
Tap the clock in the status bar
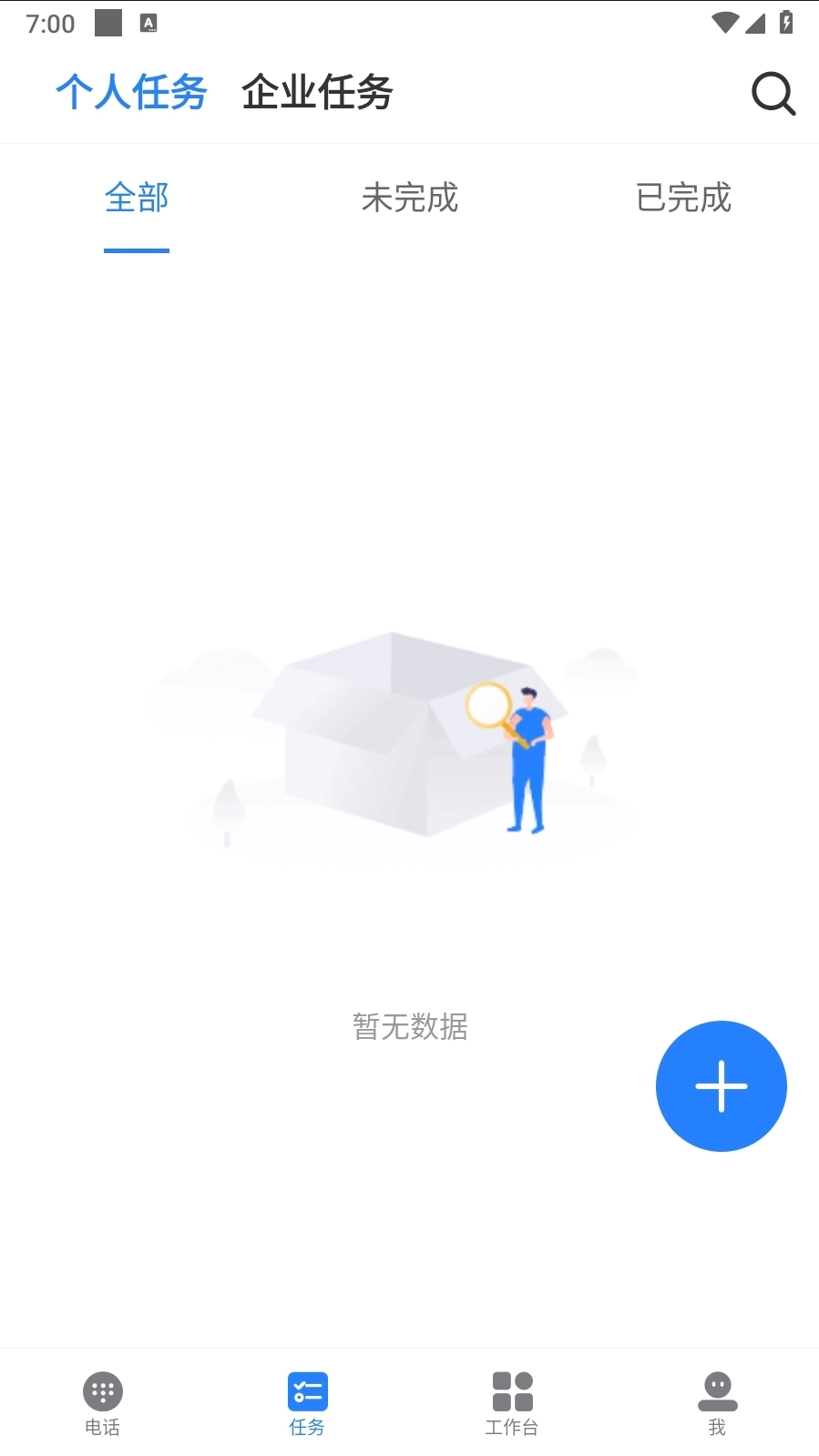coord(51,22)
